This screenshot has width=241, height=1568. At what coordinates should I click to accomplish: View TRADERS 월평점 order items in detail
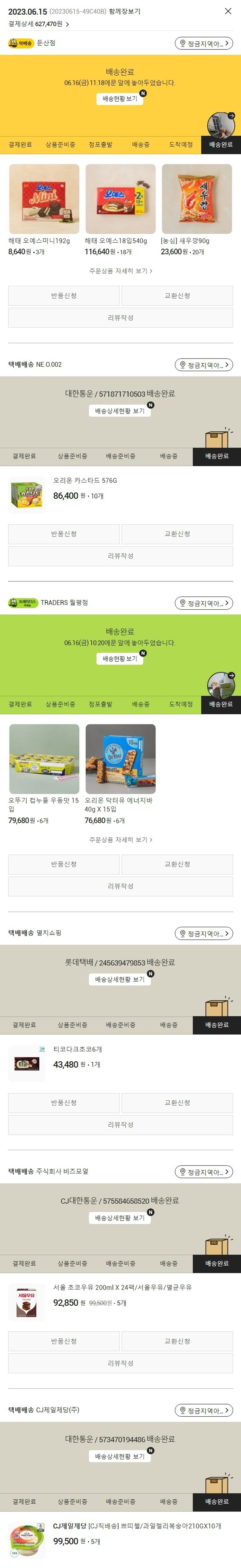120,839
